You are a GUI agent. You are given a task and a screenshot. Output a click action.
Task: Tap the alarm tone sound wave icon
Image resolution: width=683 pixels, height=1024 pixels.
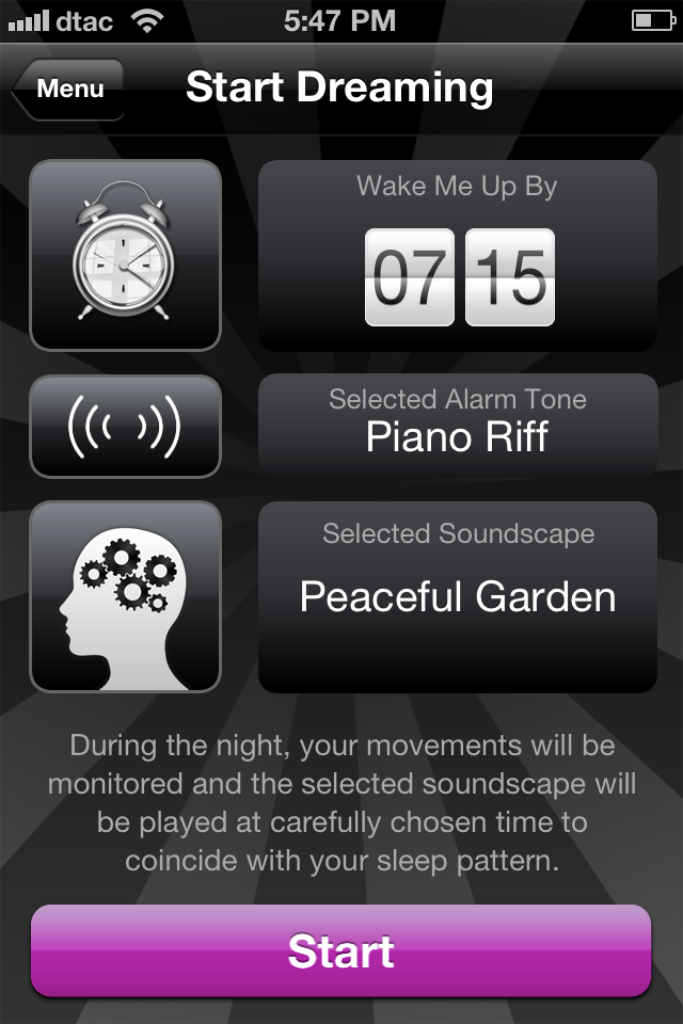125,427
